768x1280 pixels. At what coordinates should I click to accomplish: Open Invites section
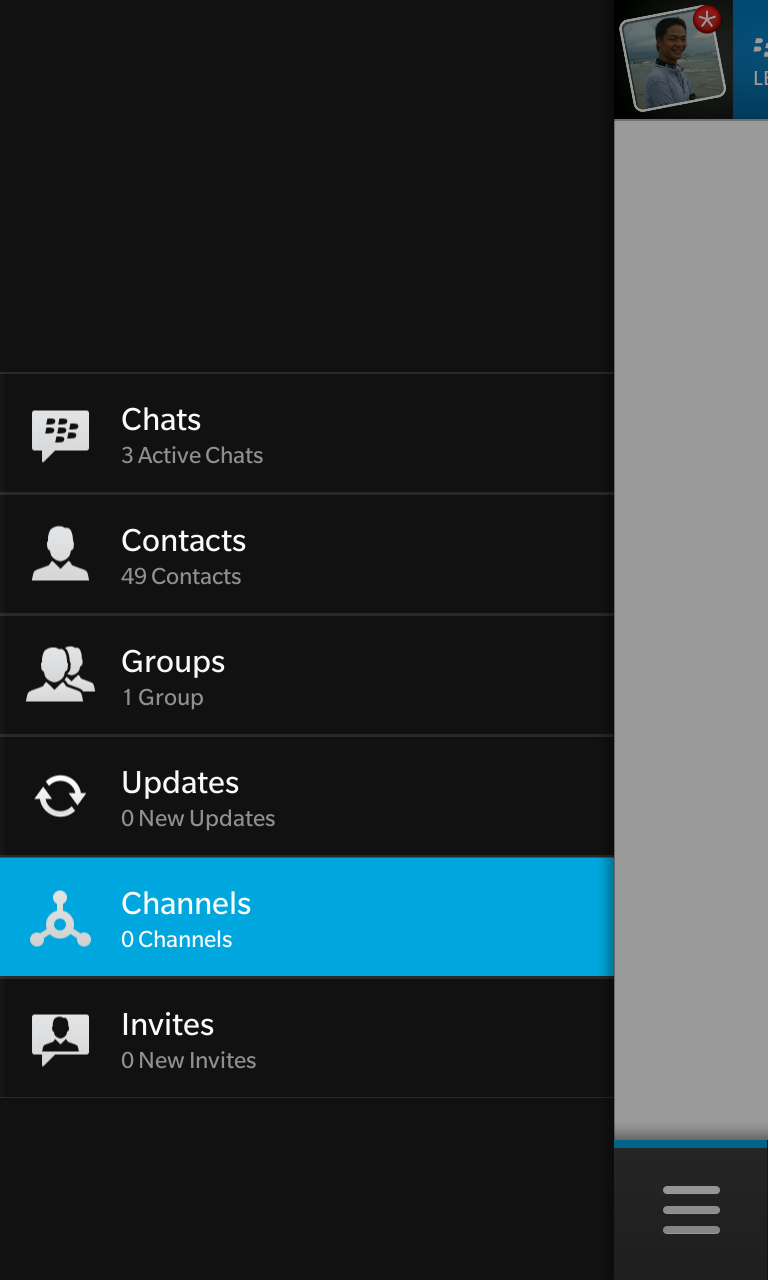(306, 1039)
